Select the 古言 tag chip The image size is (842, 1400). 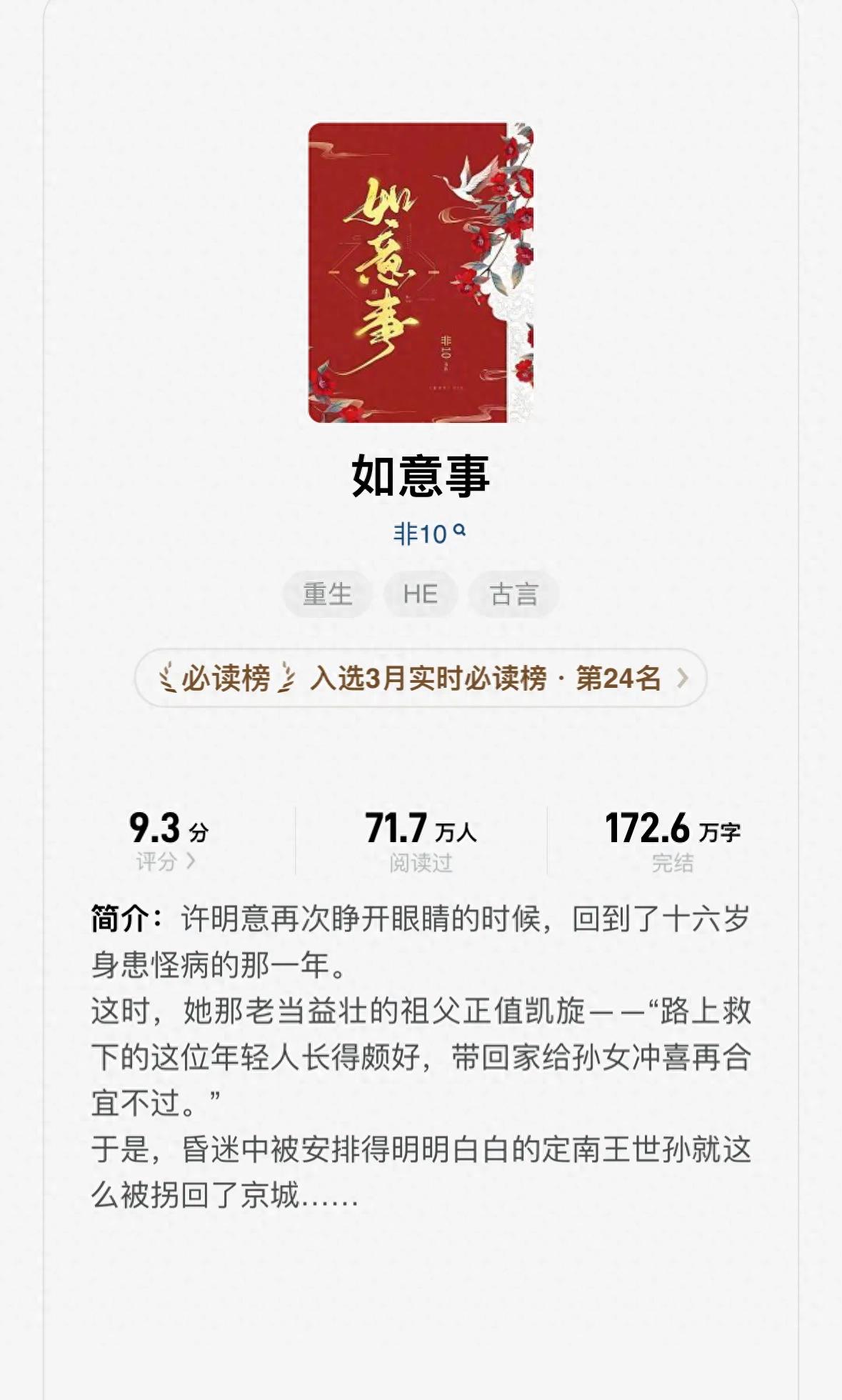tap(513, 594)
